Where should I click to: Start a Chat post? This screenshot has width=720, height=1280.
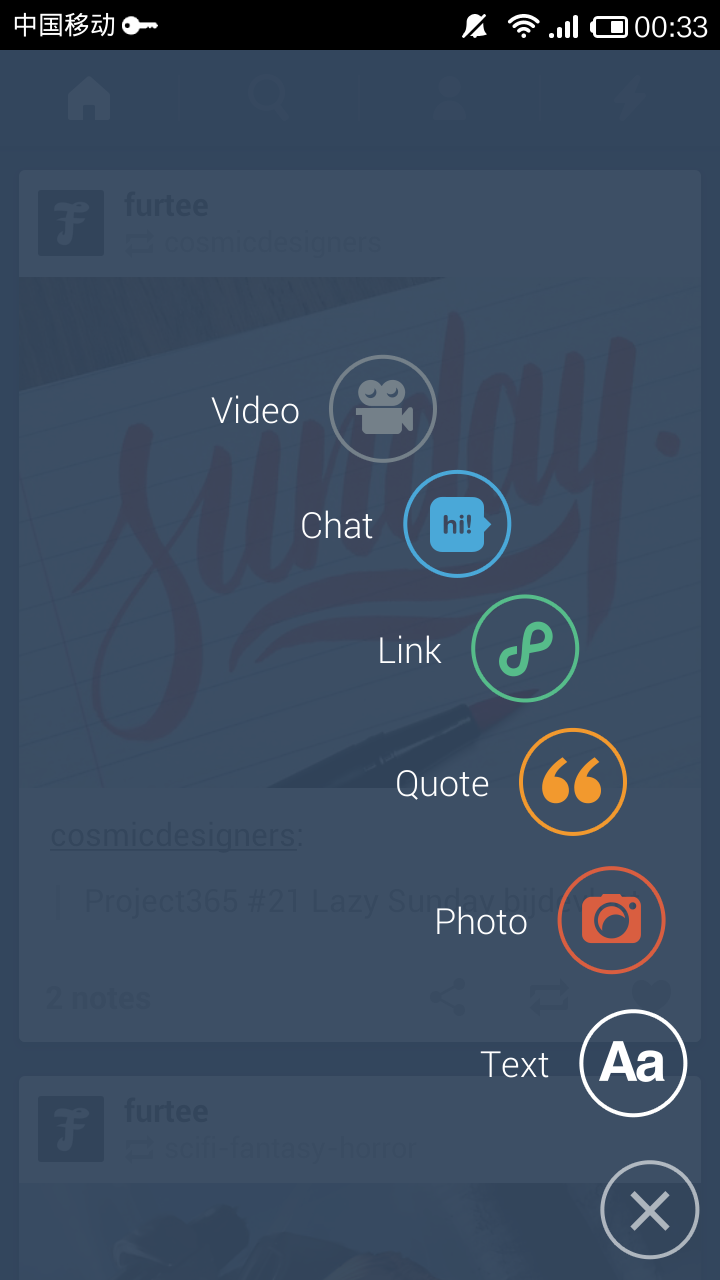click(457, 524)
